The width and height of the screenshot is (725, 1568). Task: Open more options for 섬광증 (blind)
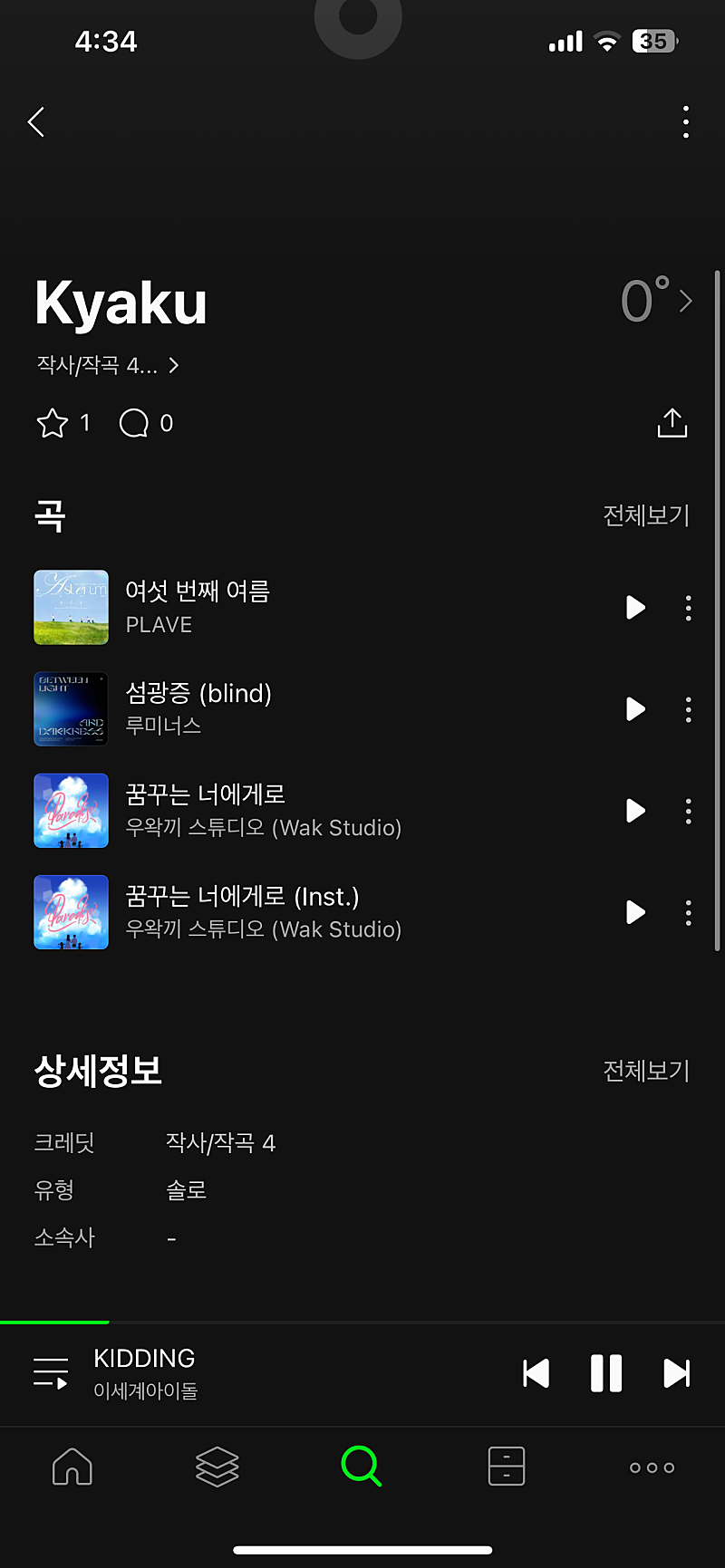click(x=689, y=709)
